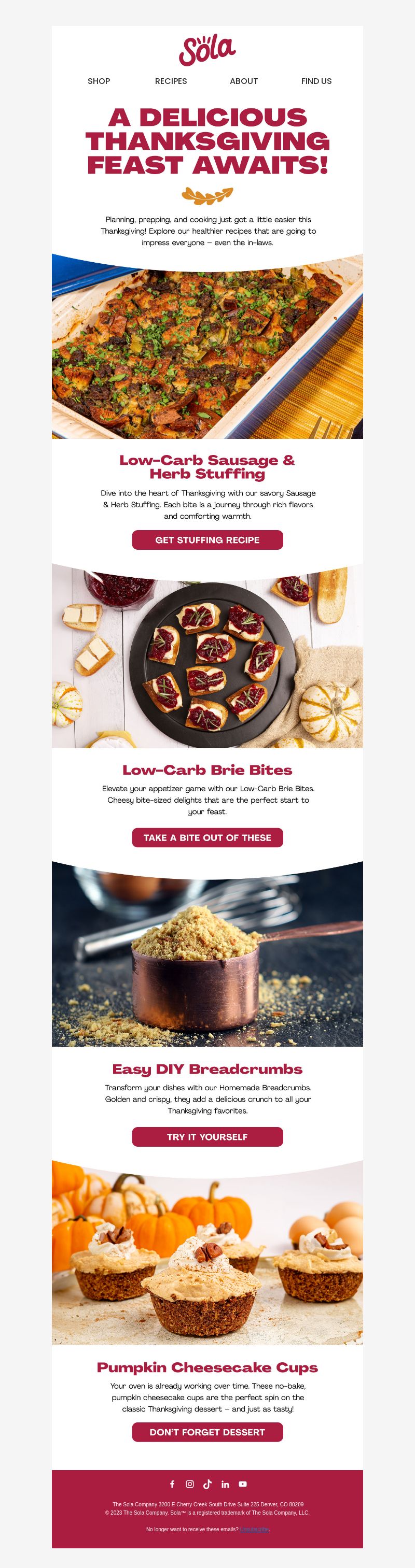Tap Take a Bite Out of These
Viewport: 415px width, 1568px height.
[x=207, y=837]
